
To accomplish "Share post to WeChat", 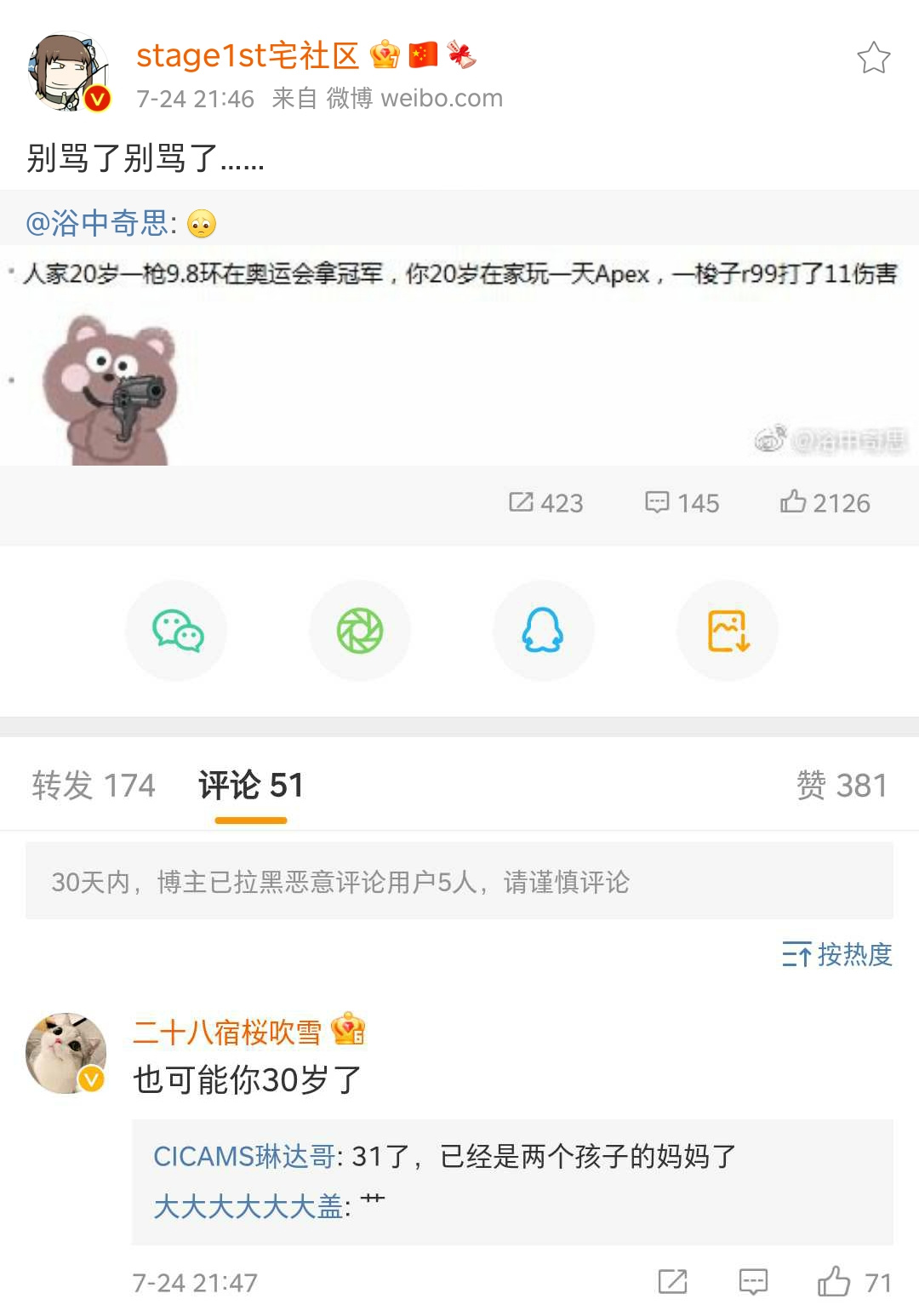I will (177, 631).
